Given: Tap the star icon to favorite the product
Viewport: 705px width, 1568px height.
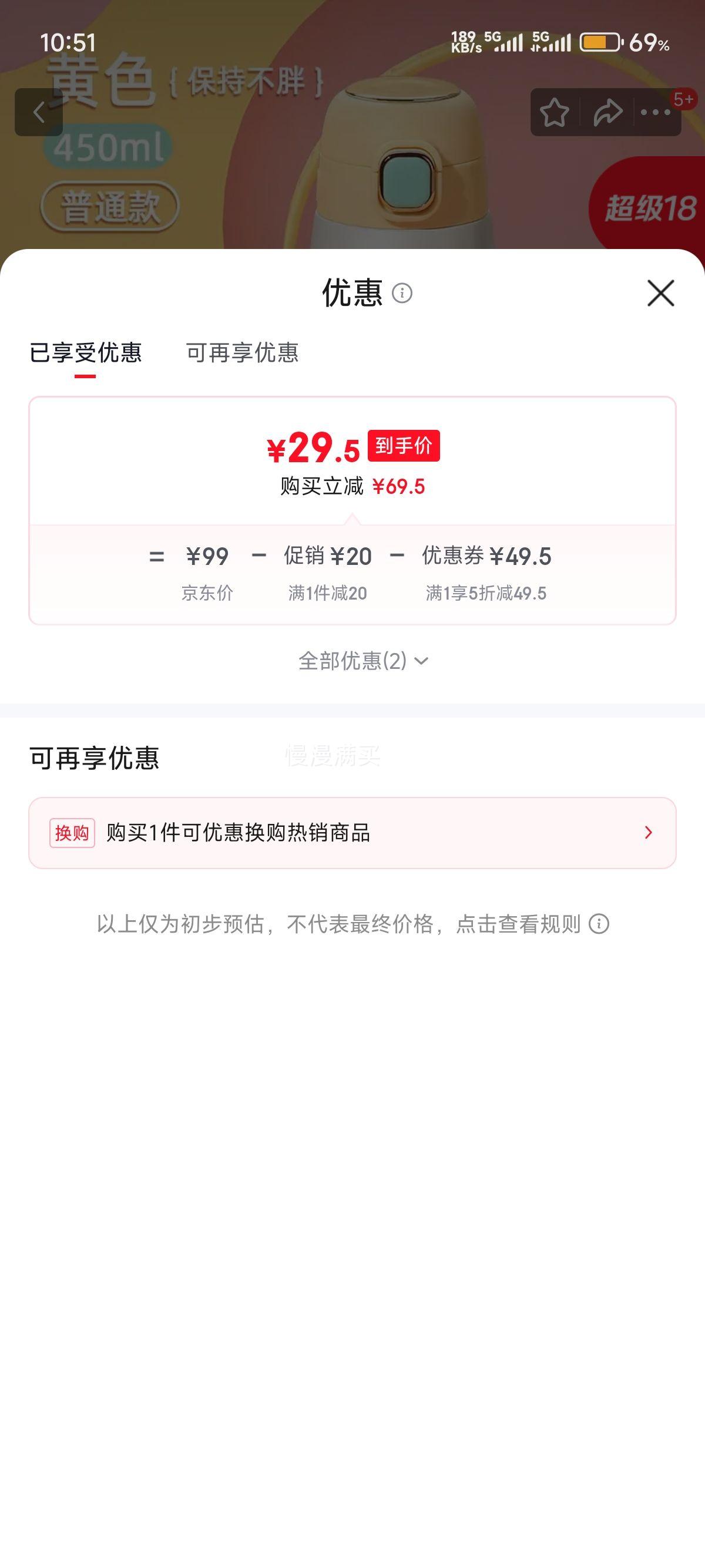Looking at the screenshot, I should point(555,113).
